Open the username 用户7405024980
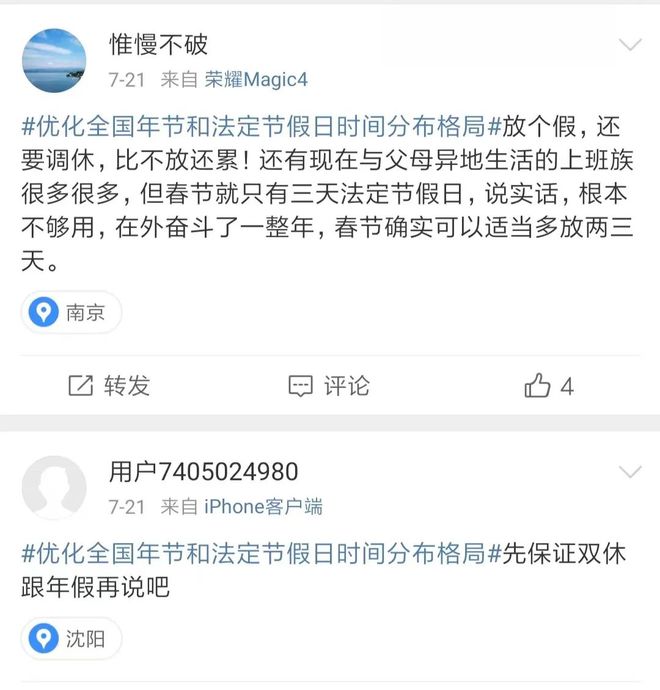The image size is (660, 690). point(204,472)
